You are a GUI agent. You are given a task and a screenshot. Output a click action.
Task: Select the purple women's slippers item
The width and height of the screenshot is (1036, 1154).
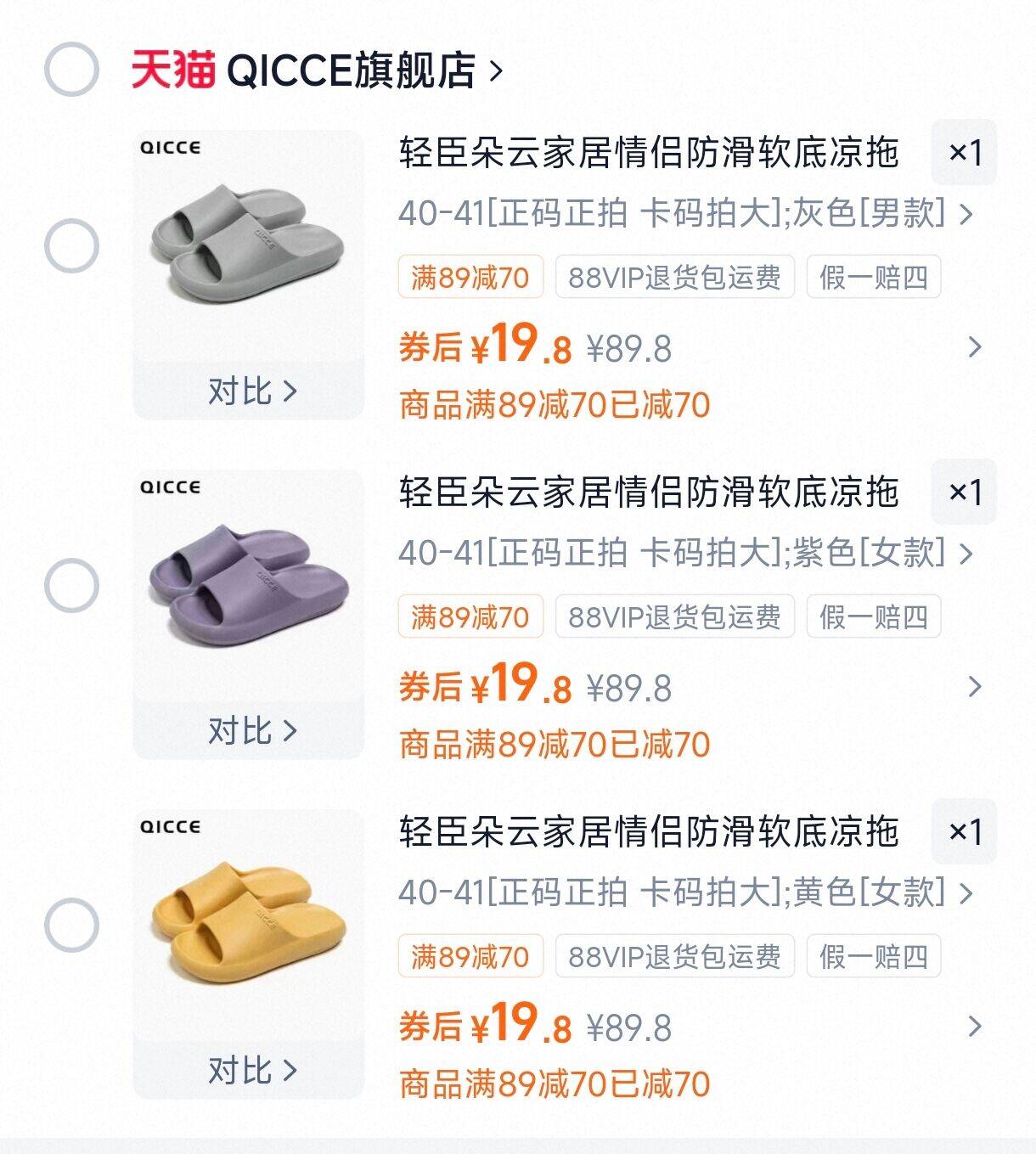point(71,586)
